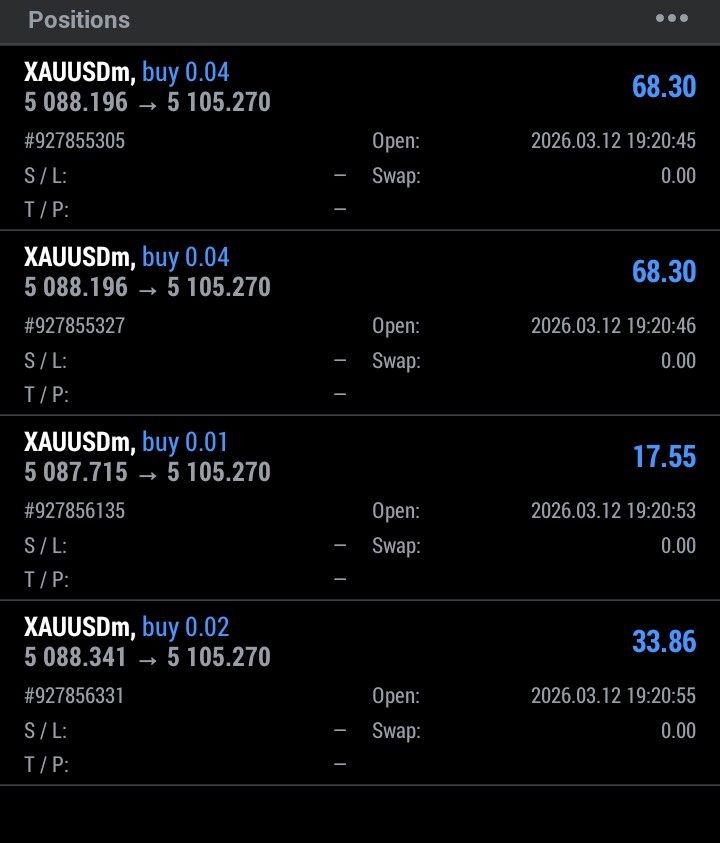Select position #927855305 with 68.30 profit
The height and width of the screenshot is (843, 720).
[x=360, y=138]
